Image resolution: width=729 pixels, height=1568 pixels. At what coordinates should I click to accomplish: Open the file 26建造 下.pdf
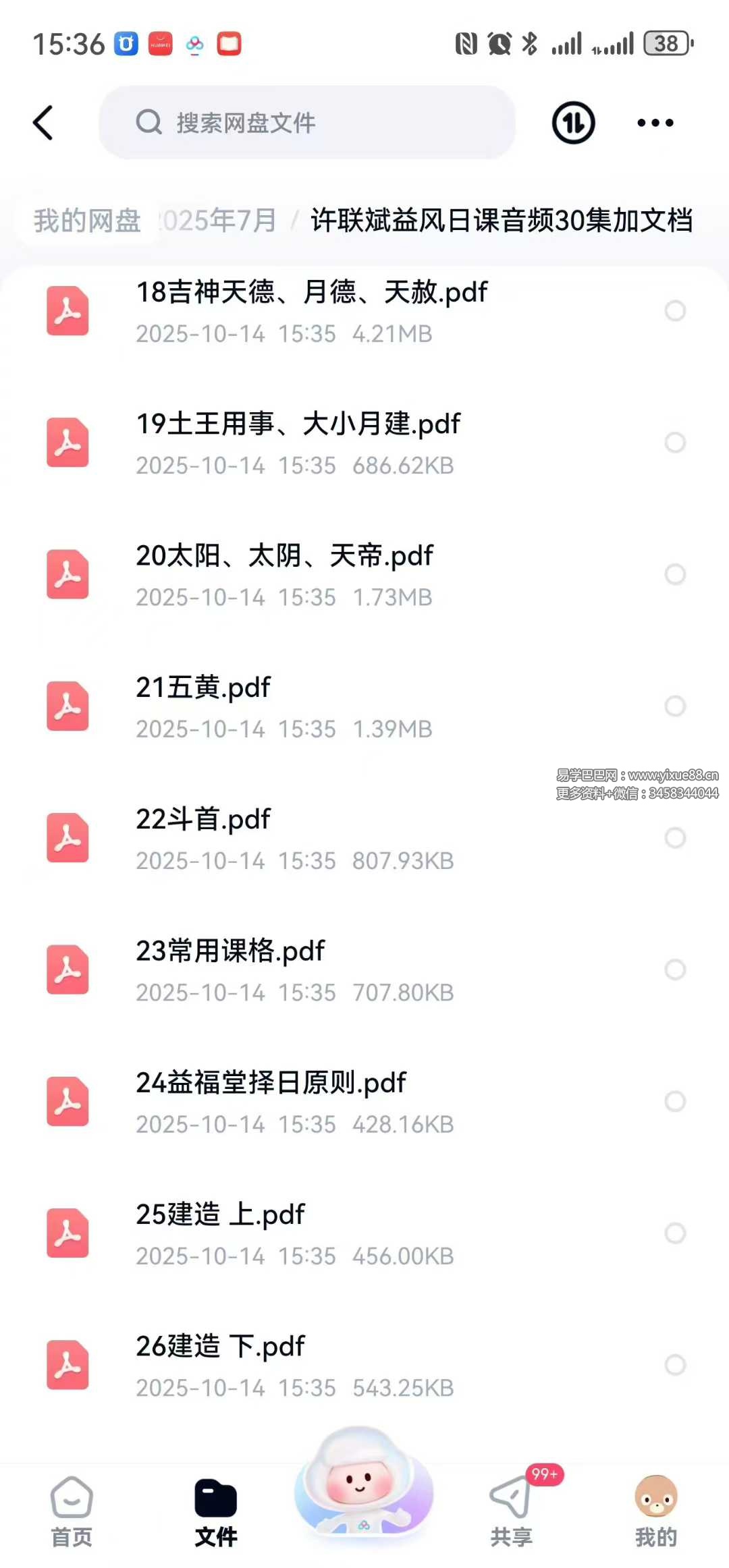[x=220, y=1364]
